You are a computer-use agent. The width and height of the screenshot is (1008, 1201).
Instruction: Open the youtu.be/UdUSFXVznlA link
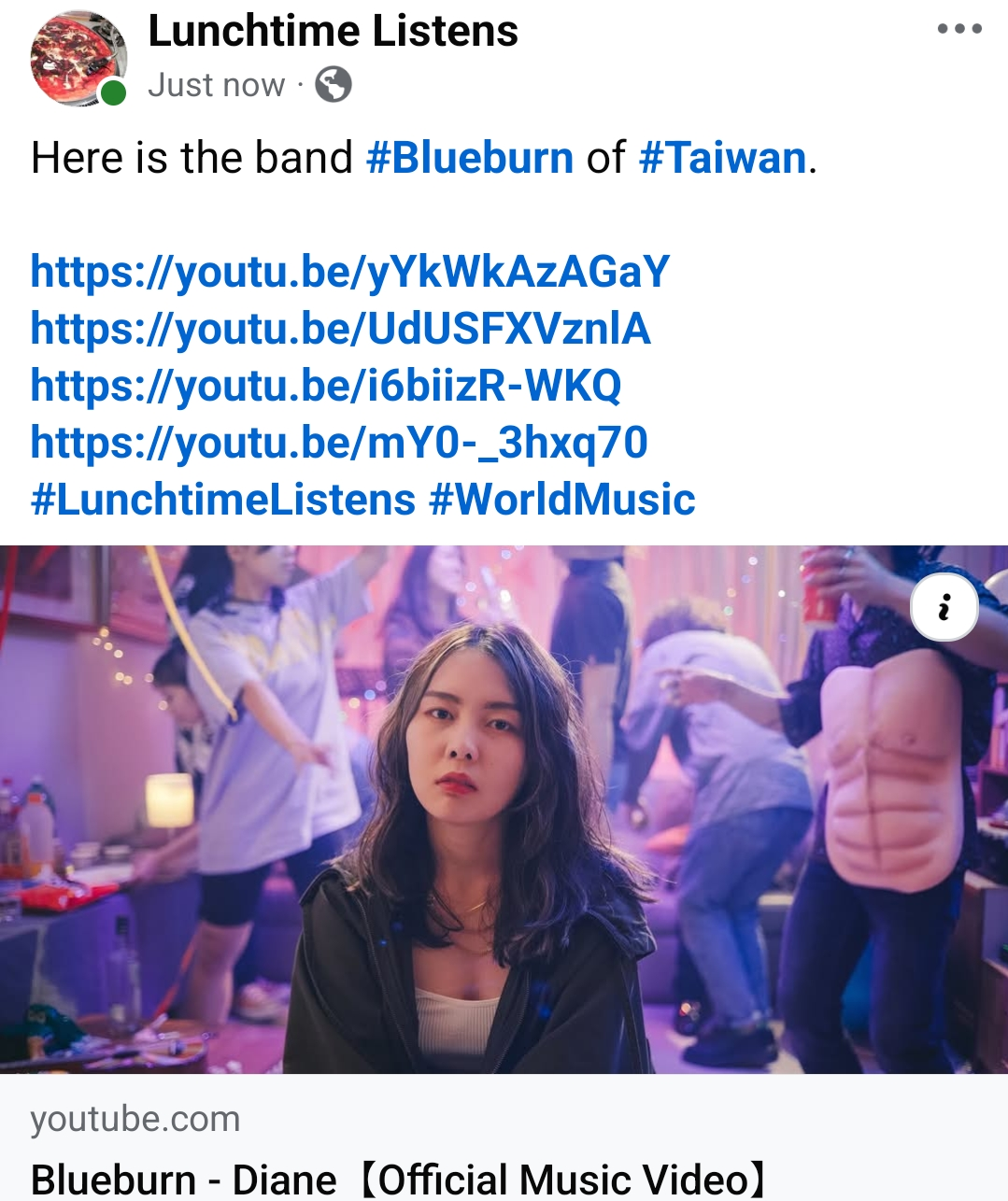[340, 329]
